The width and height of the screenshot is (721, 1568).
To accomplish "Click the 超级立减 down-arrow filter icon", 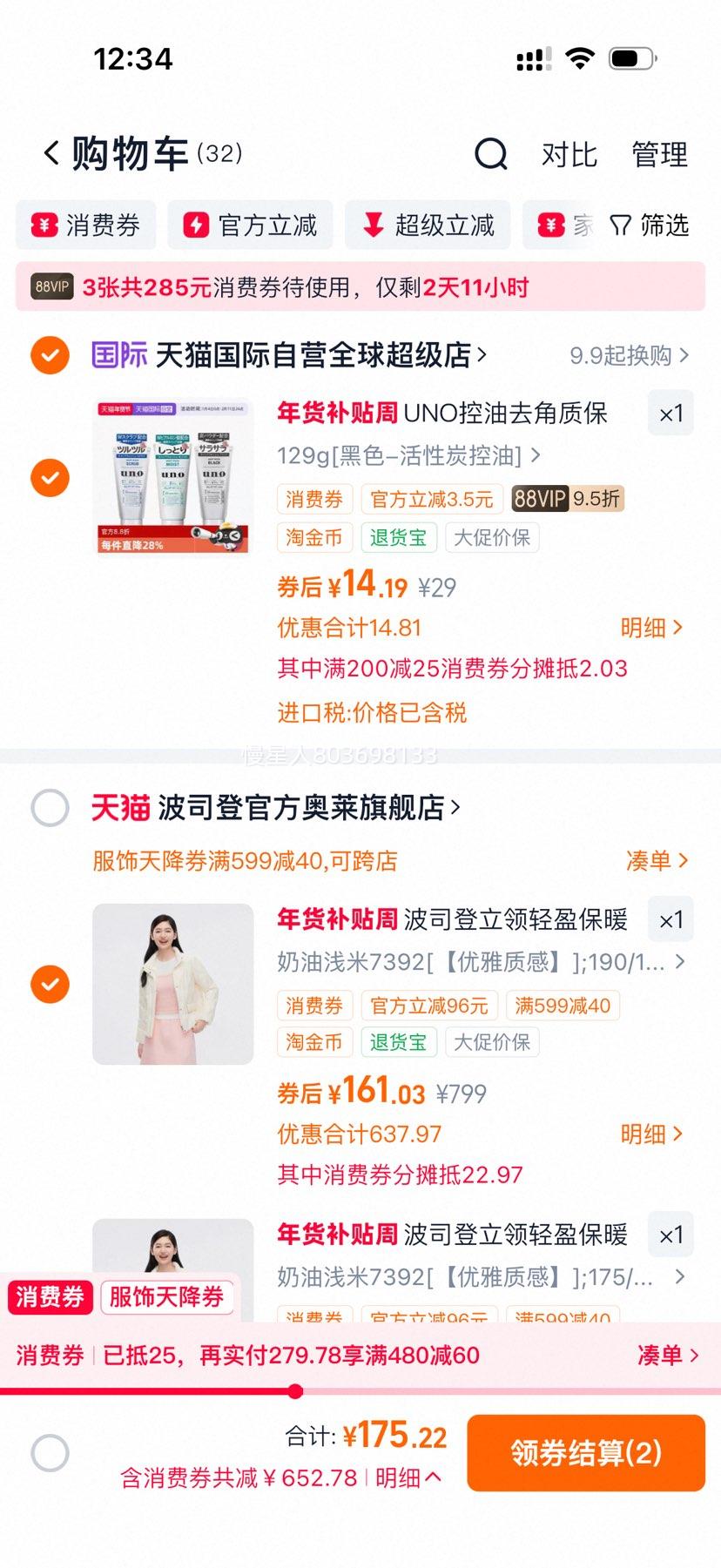I will point(371,225).
